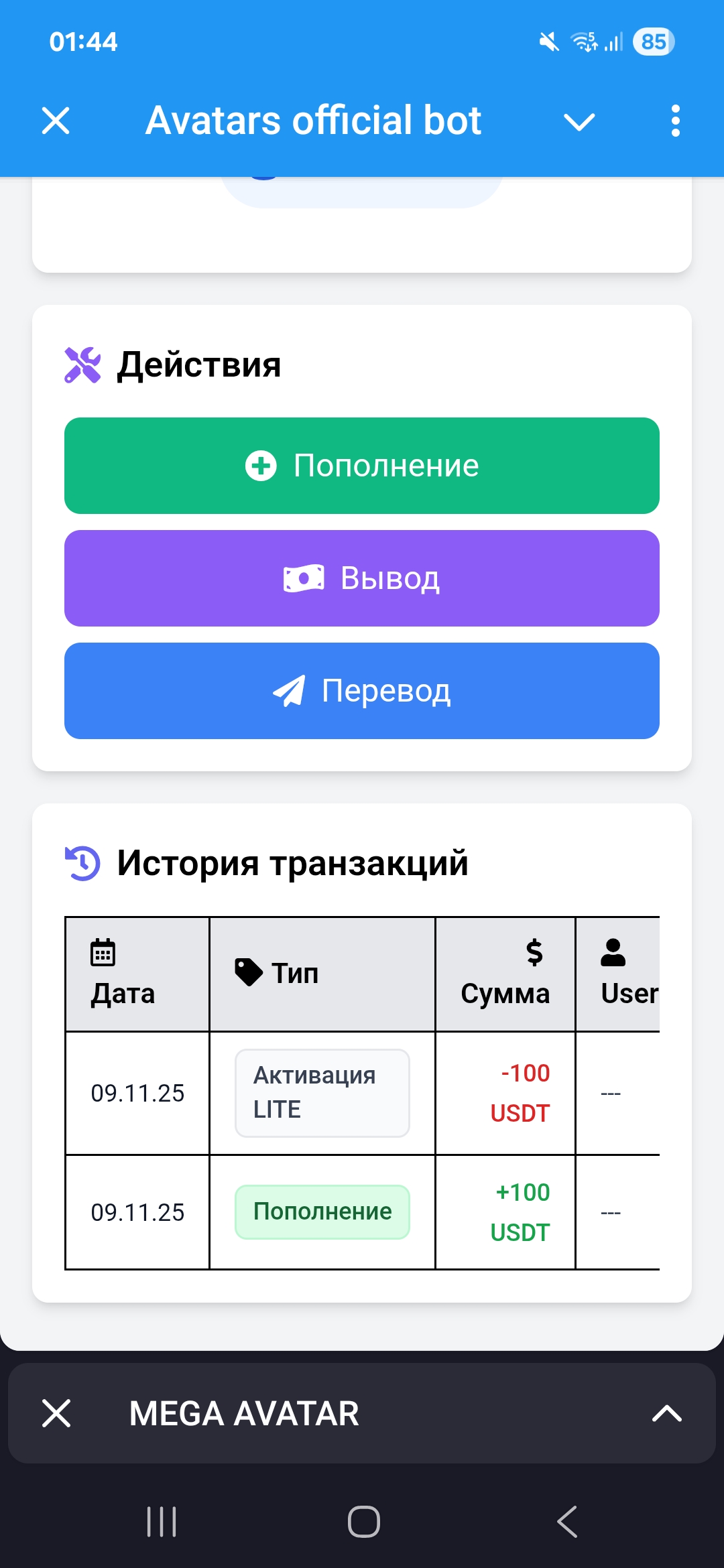Open recent apps from the navigation bar
This screenshot has height=1568, width=724.
click(162, 1521)
